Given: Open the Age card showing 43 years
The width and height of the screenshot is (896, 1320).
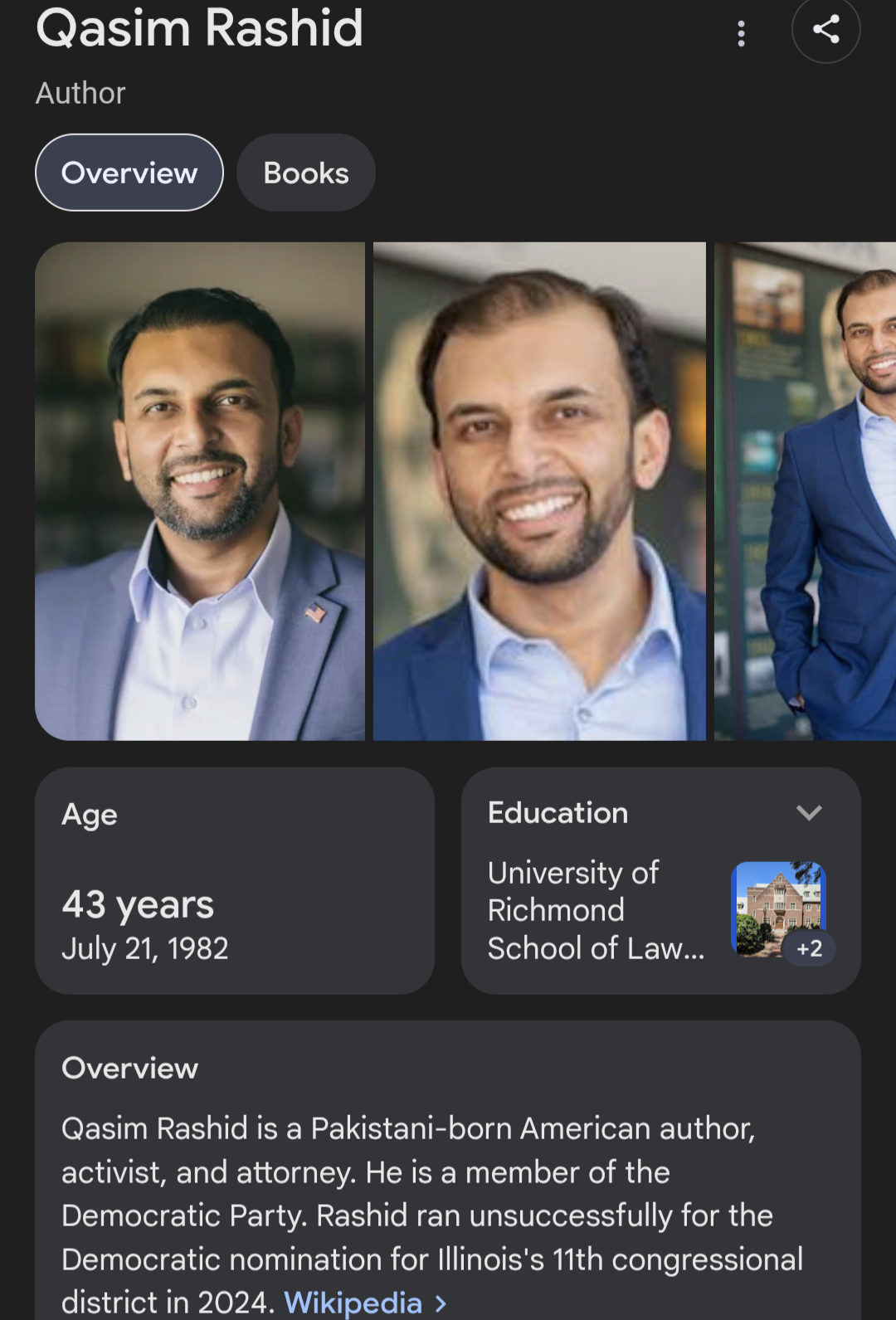Looking at the screenshot, I should pos(235,880).
